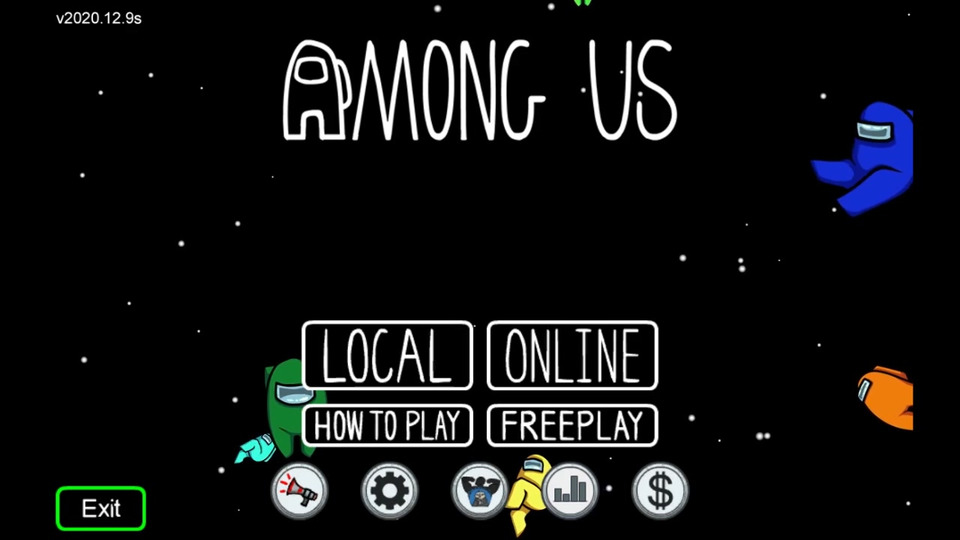Open the dollar sign shop
This screenshot has width=960, height=540.
pos(660,491)
